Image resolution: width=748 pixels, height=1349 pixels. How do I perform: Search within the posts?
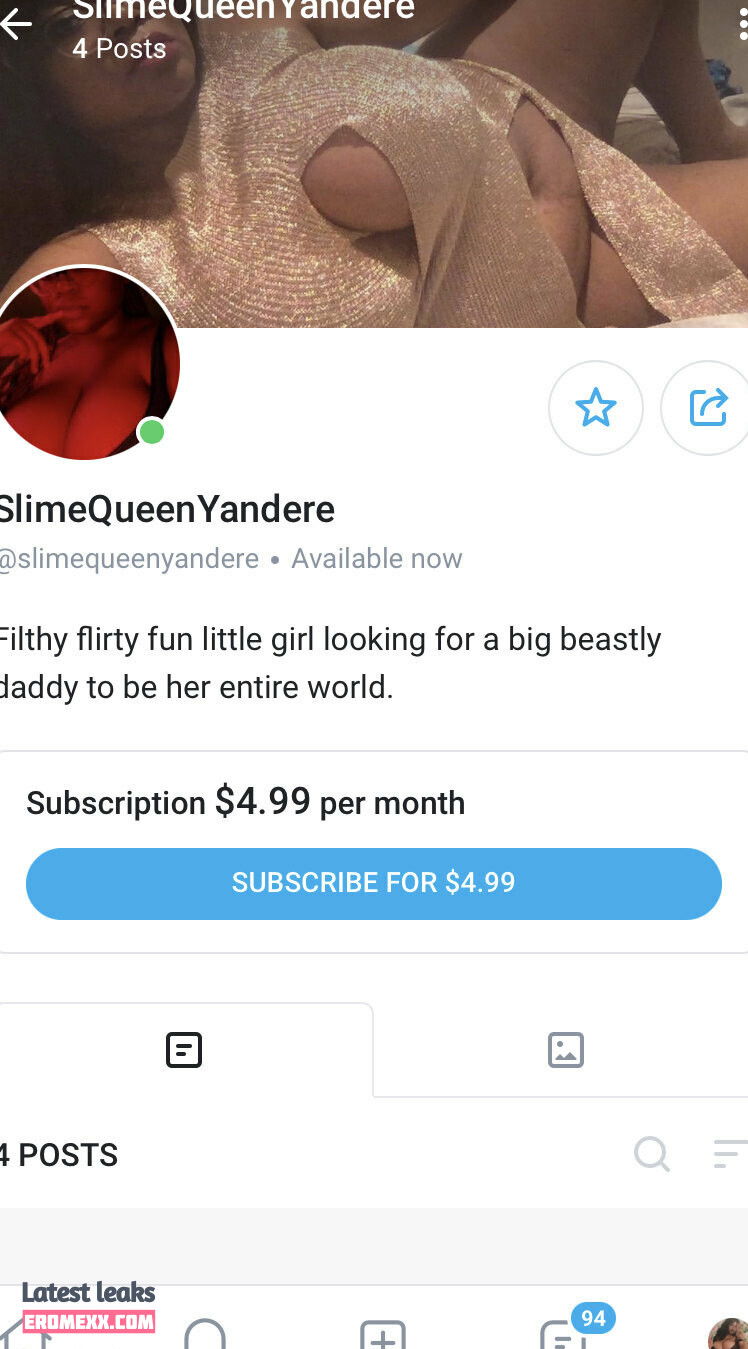point(651,1154)
